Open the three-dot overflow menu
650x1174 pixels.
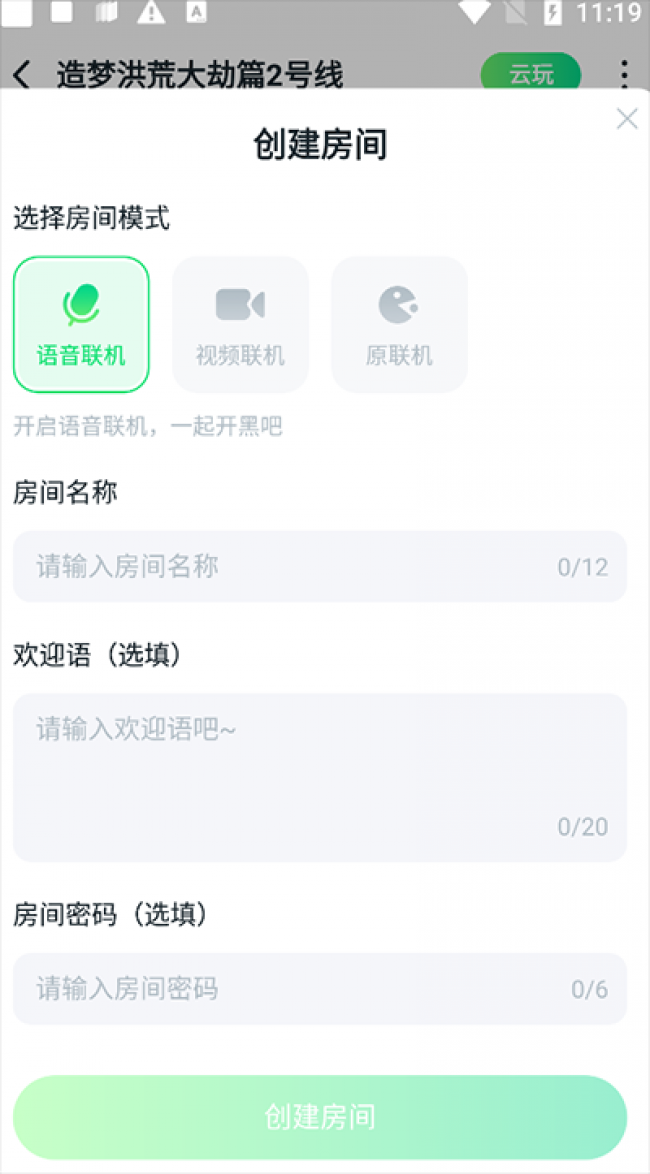pos(624,74)
